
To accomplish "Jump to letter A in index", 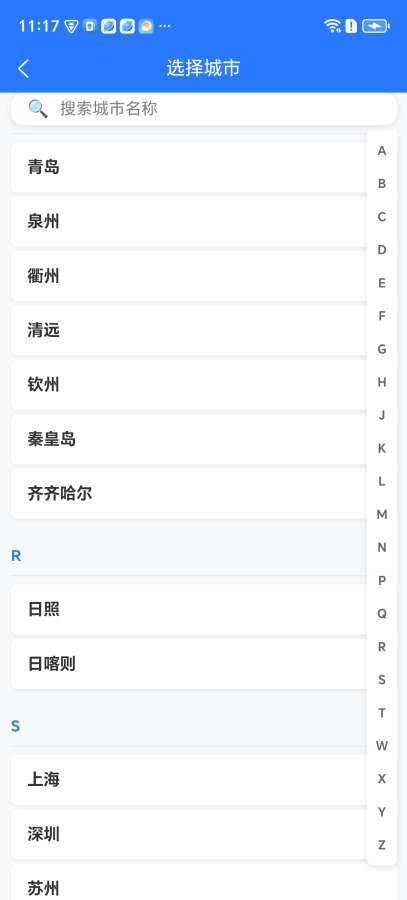I will 382,151.
